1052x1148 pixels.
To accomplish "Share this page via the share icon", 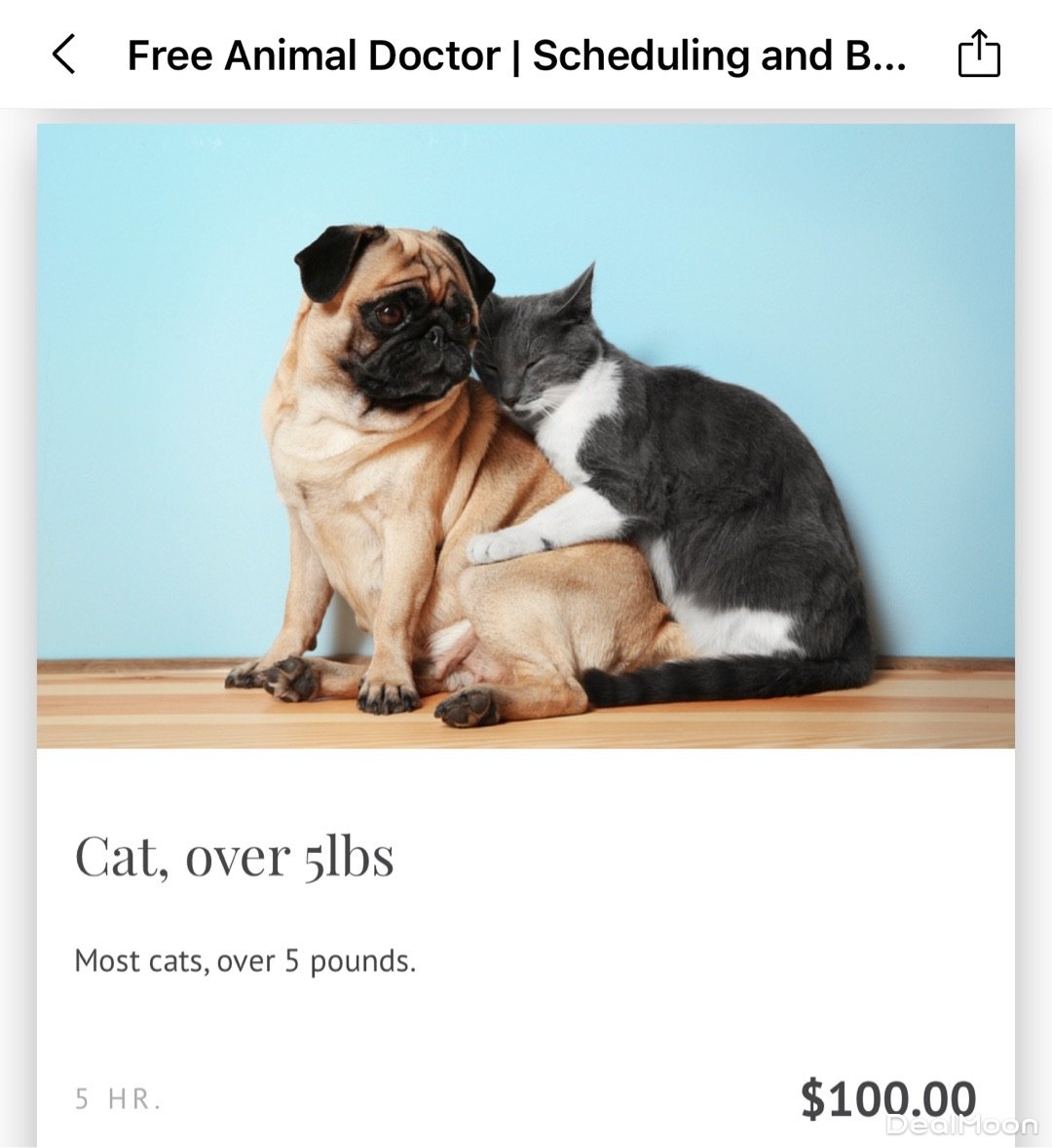I will tap(979, 54).
